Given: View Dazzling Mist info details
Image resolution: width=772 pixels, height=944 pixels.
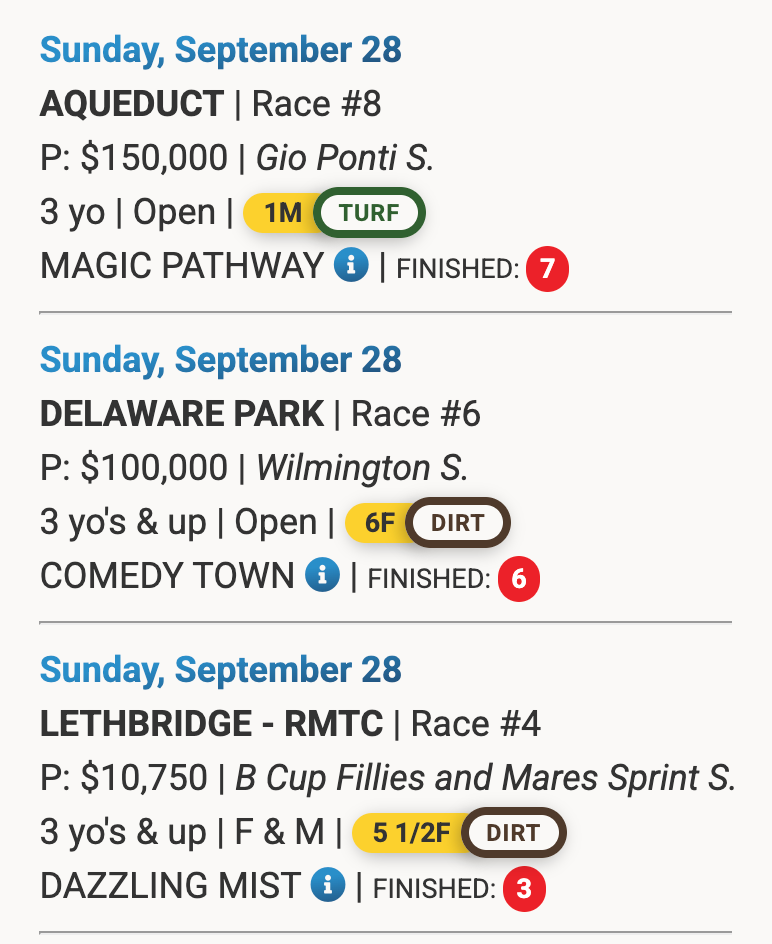Looking at the screenshot, I should click(327, 885).
